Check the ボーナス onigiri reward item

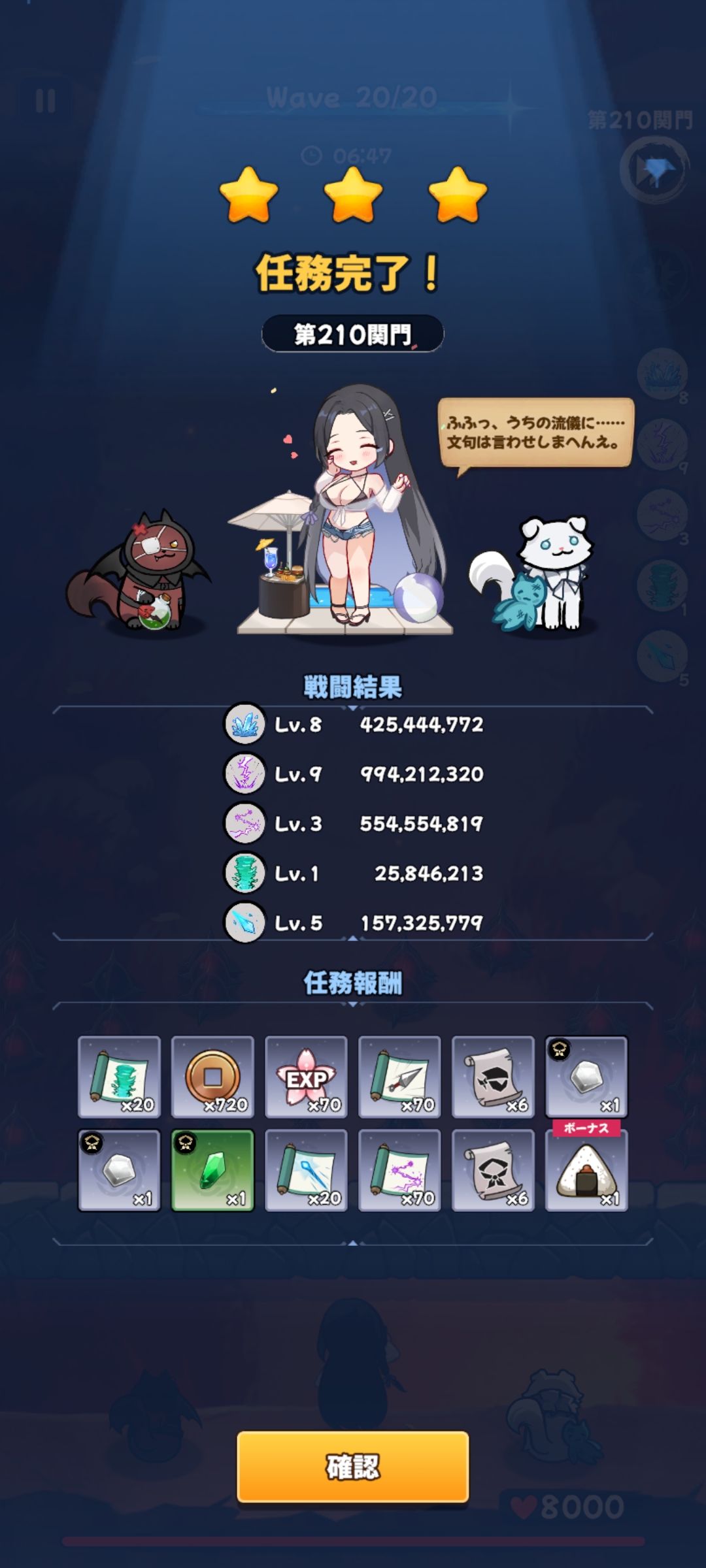586,1170
